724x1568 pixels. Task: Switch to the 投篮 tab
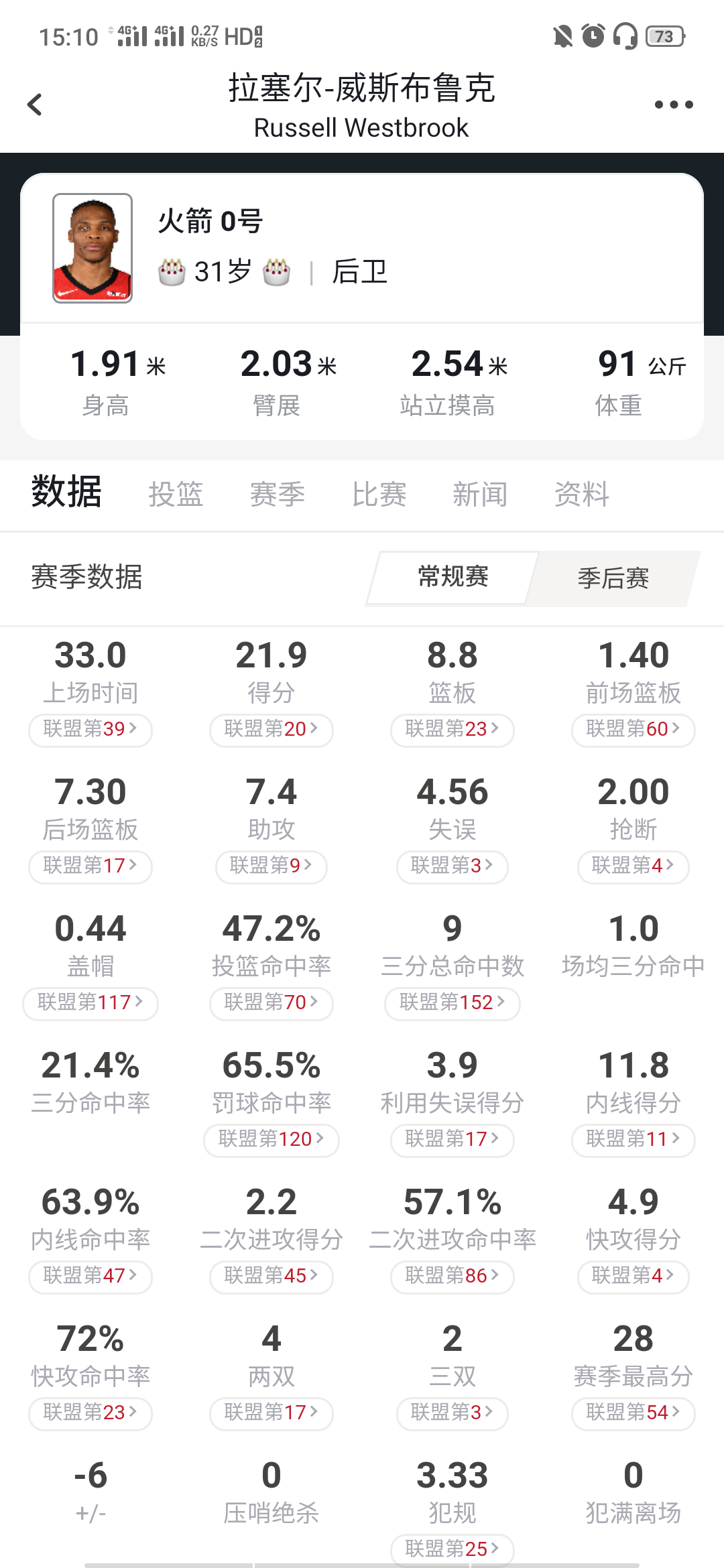tap(176, 495)
